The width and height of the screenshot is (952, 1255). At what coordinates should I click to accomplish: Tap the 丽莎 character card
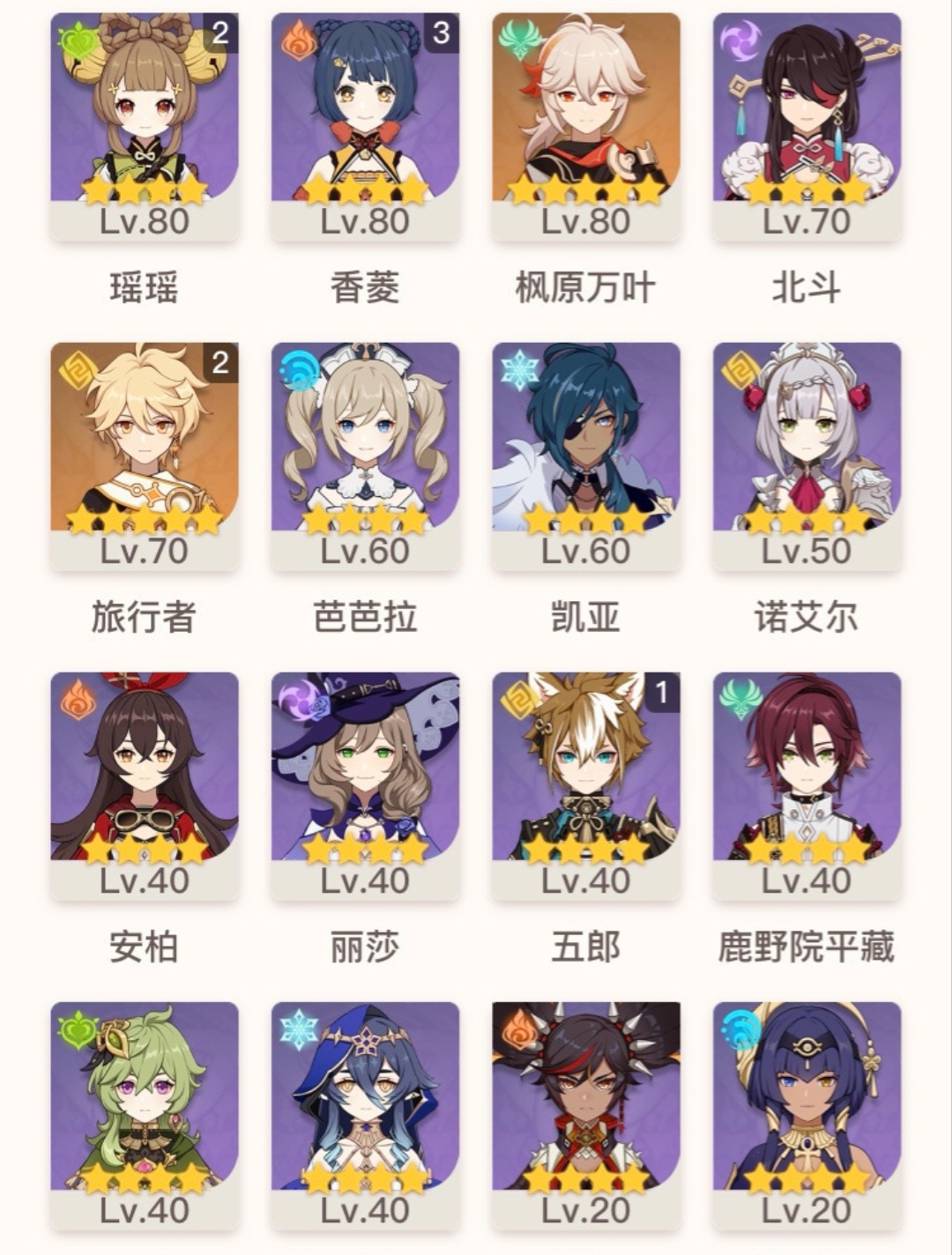point(365,783)
